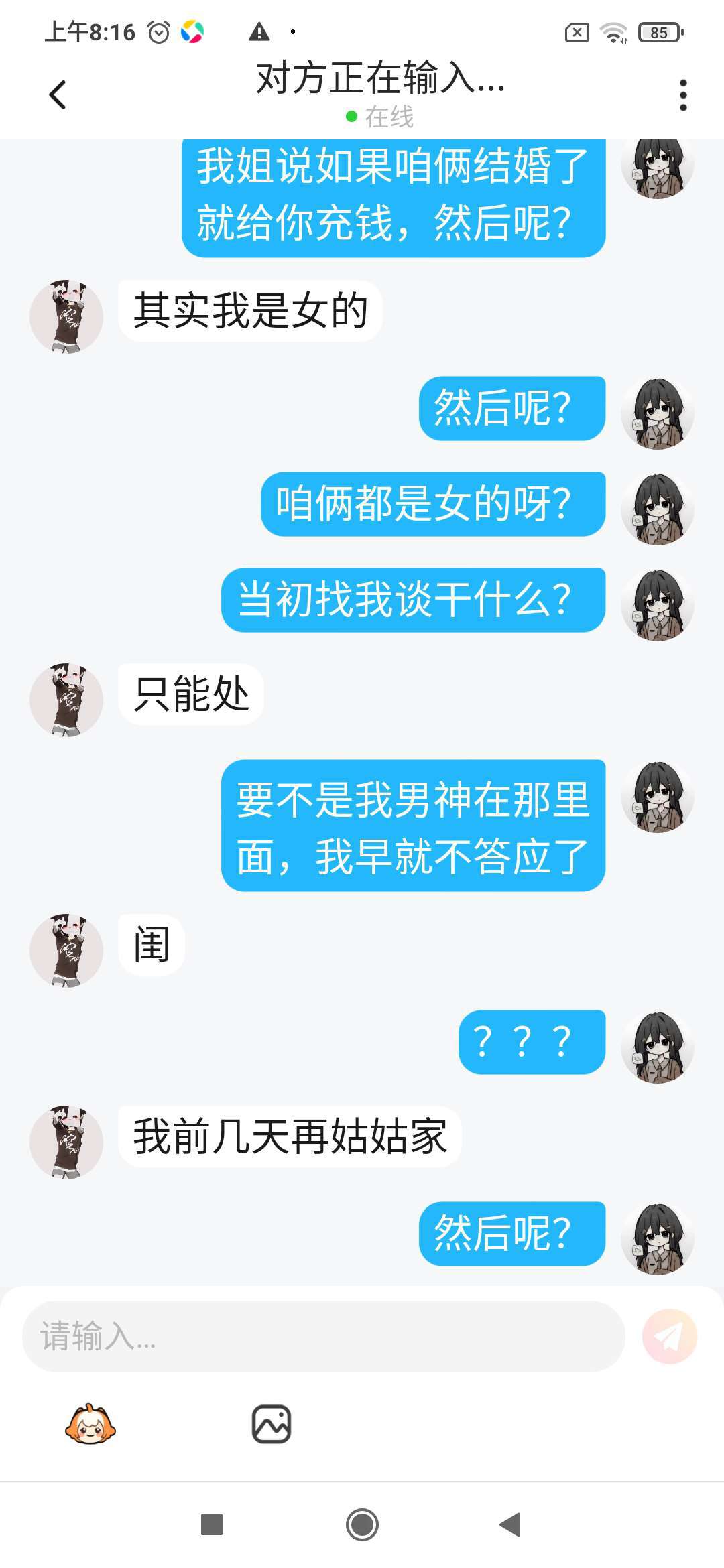
Task: Open avatar beside 其实我是女的 message
Action: click(x=66, y=316)
